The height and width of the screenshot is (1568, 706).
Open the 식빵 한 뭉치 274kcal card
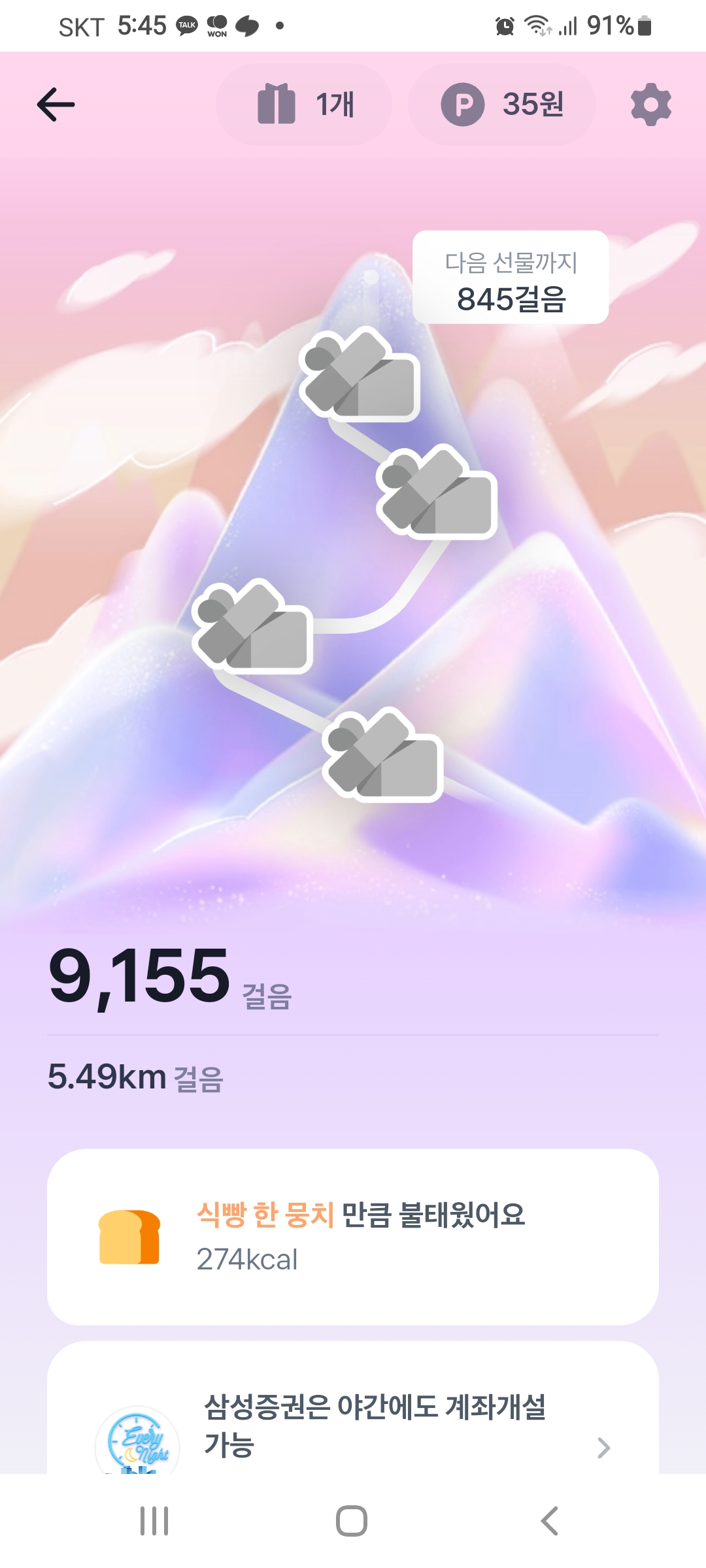tap(353, 1236)
